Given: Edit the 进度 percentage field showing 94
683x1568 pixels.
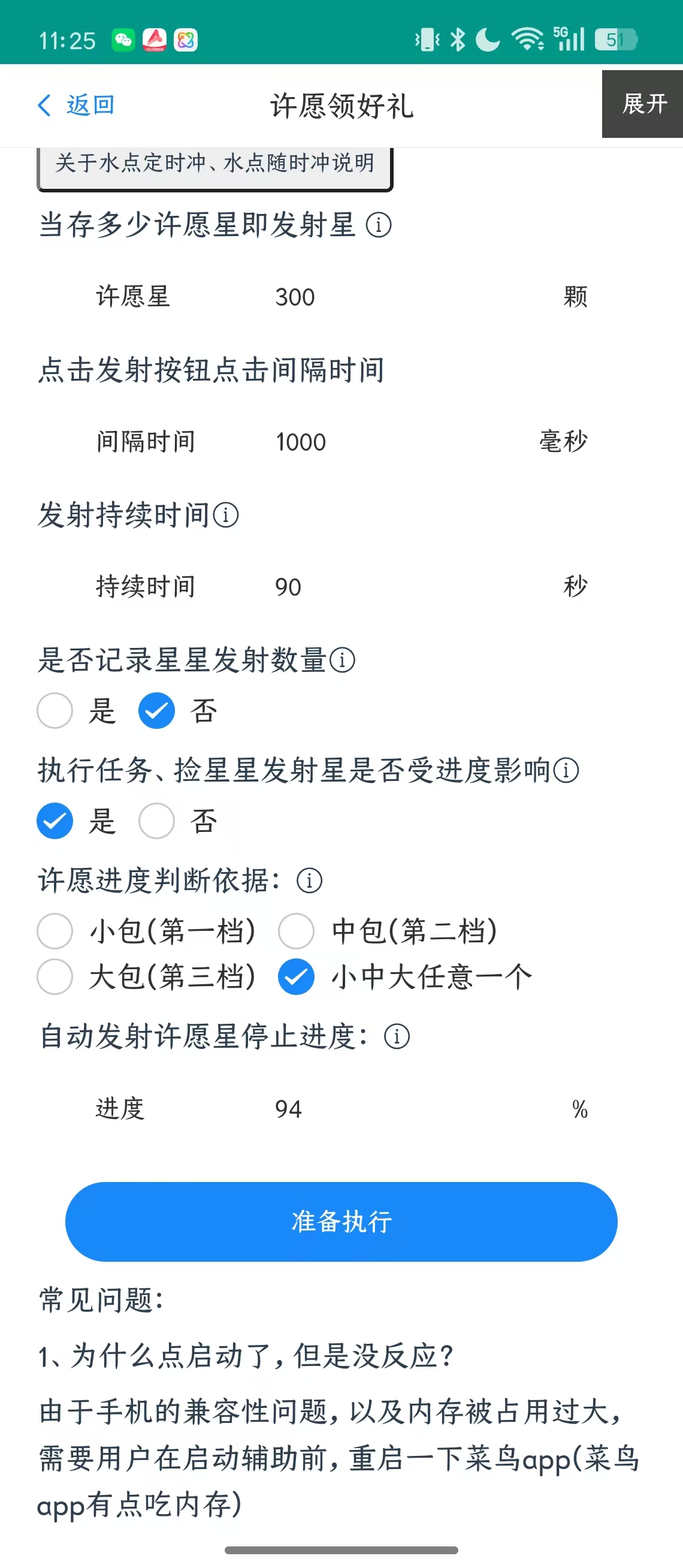Looking at the screenshot, I should click(389, 1109).
